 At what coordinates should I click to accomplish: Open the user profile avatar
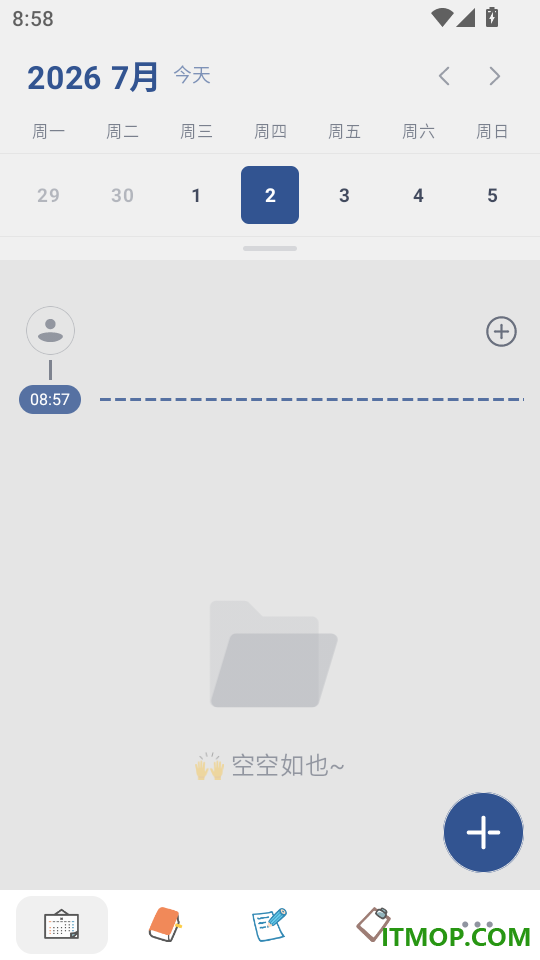point(50,331)
